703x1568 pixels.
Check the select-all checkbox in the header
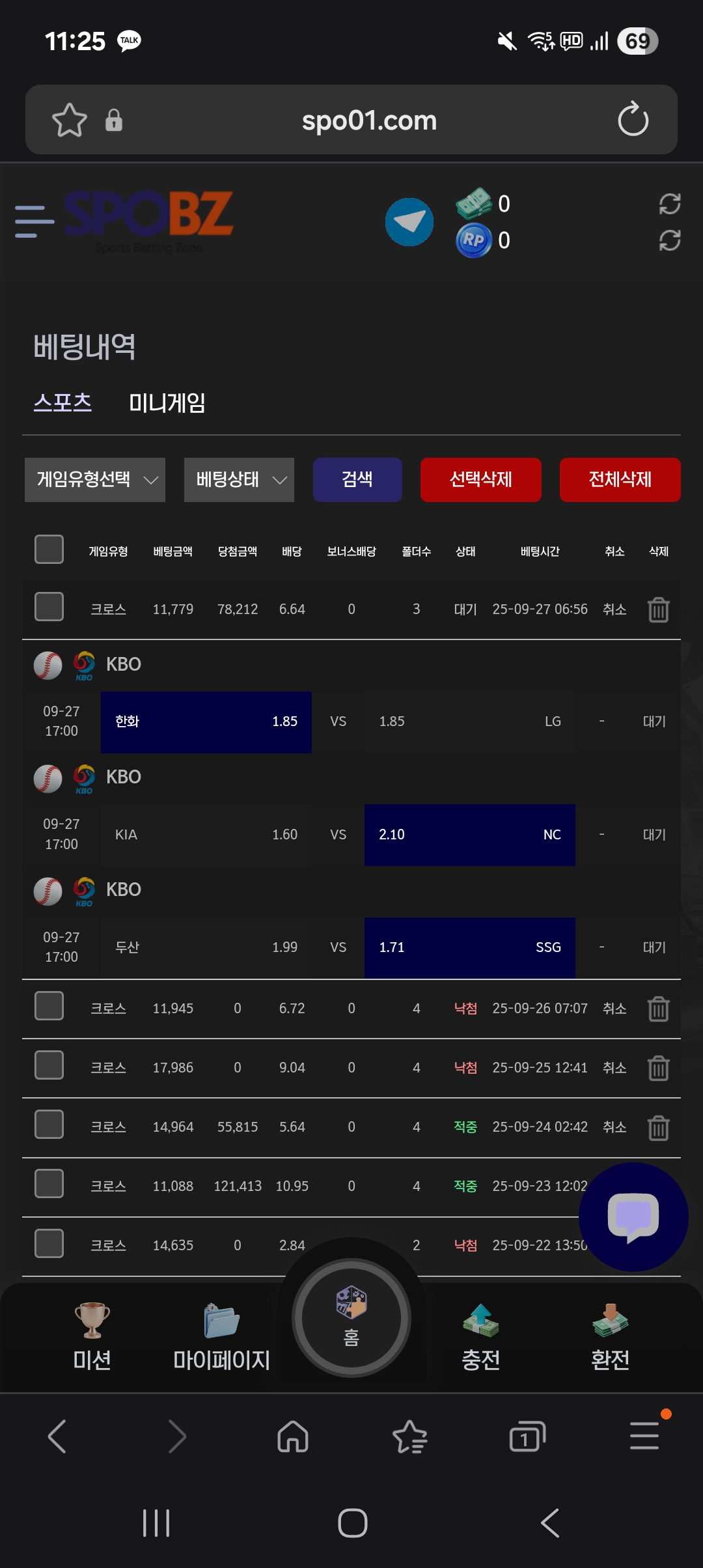[49, 549]
